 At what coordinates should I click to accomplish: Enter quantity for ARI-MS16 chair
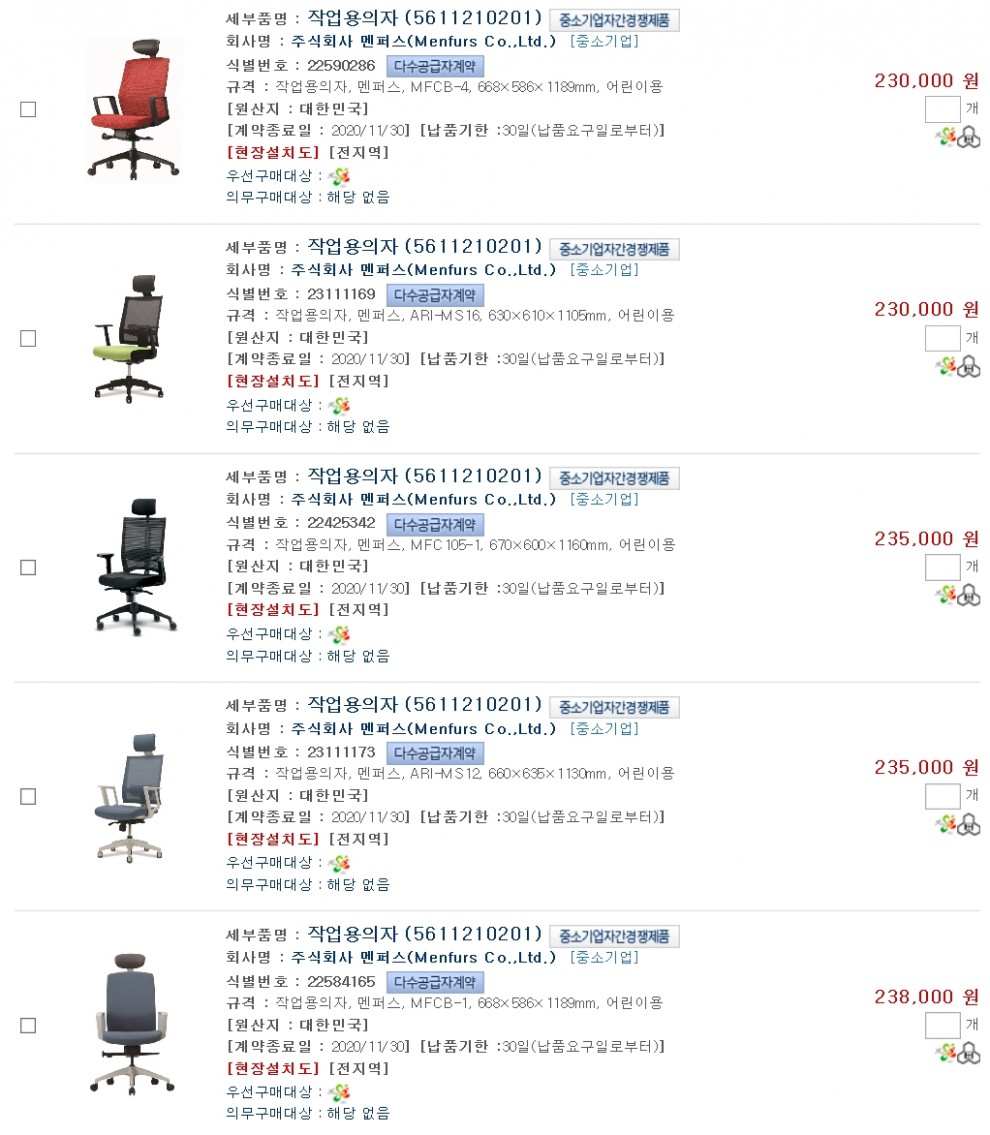pyautogui.click(x=942, y=338)
